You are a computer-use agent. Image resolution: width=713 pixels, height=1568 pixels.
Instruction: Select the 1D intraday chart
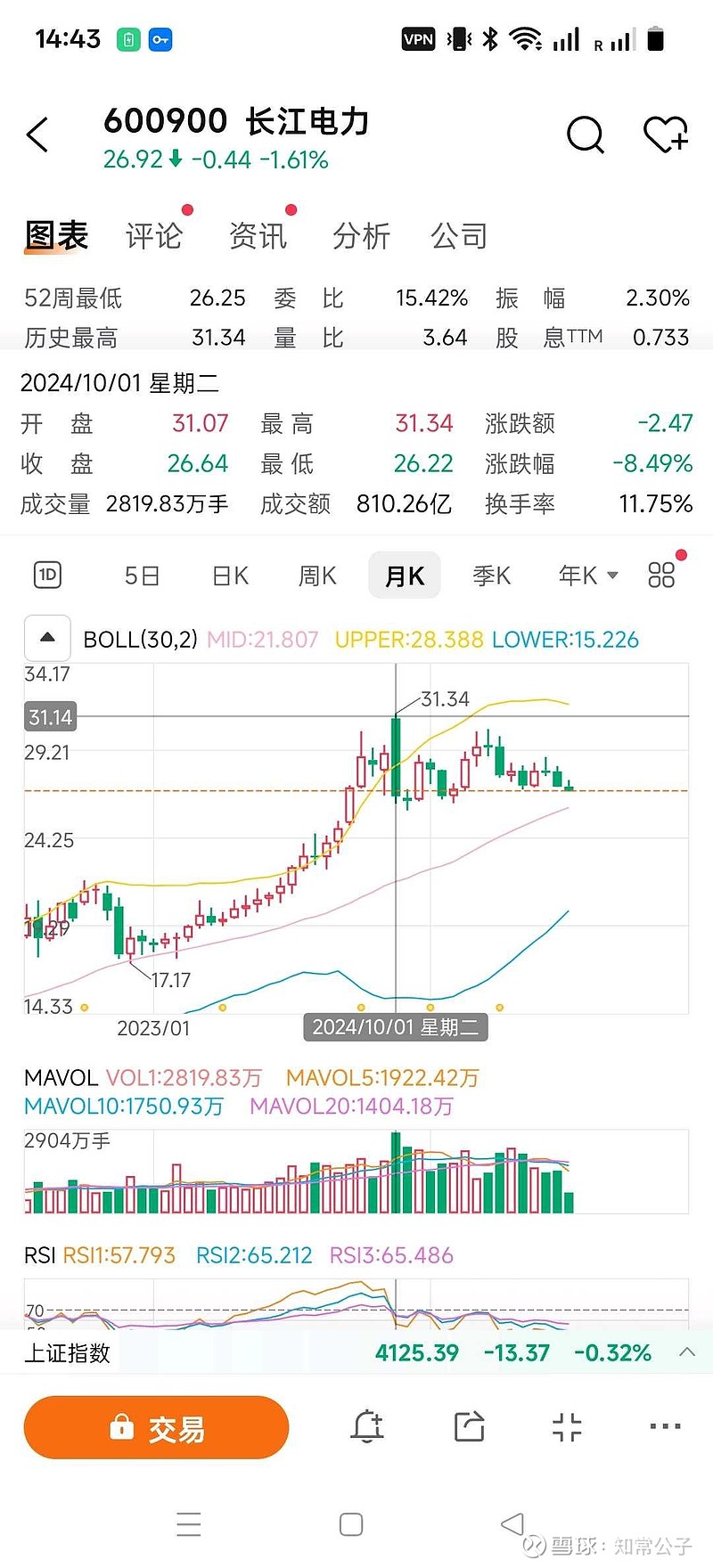click(x=47, y=576)
